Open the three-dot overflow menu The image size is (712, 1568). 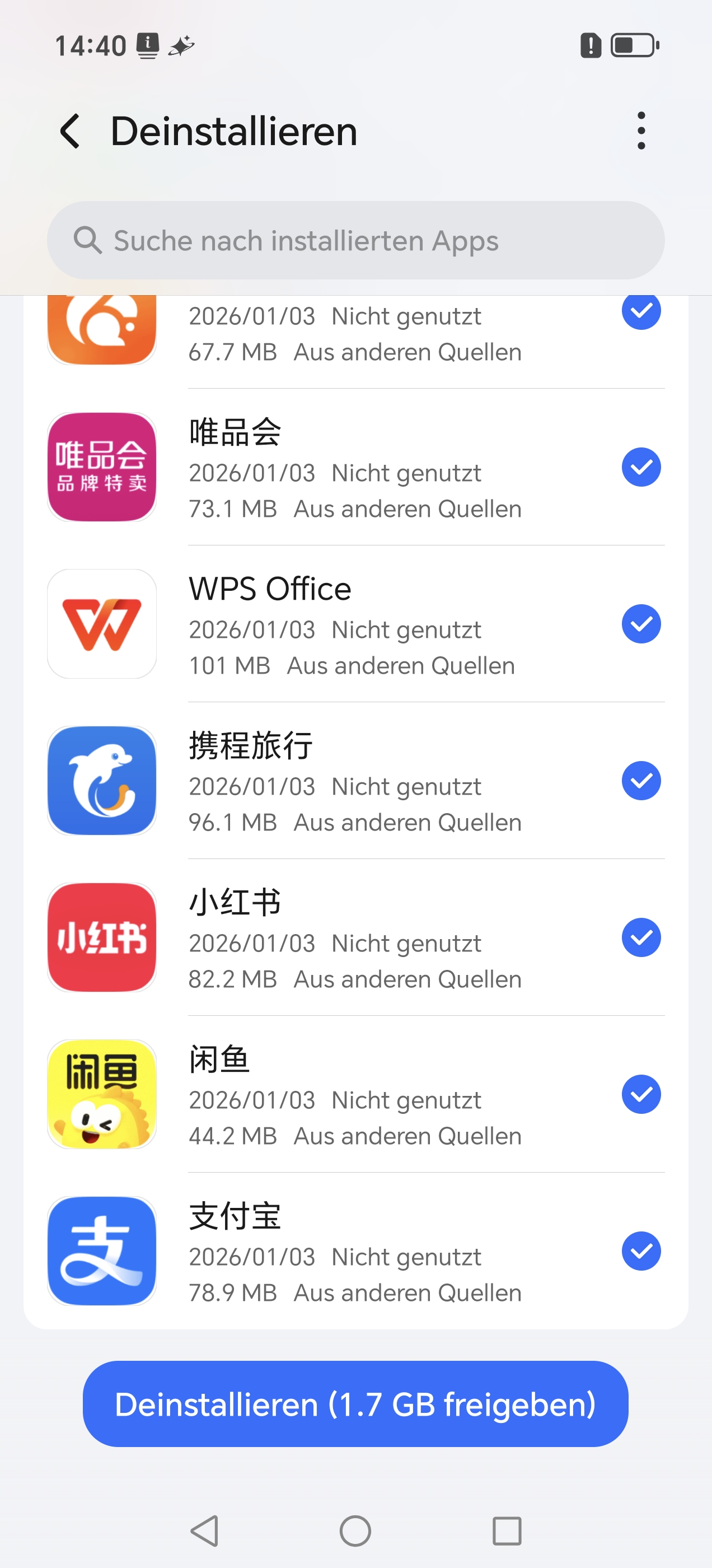pyautogui.click(x=641, y=130)
